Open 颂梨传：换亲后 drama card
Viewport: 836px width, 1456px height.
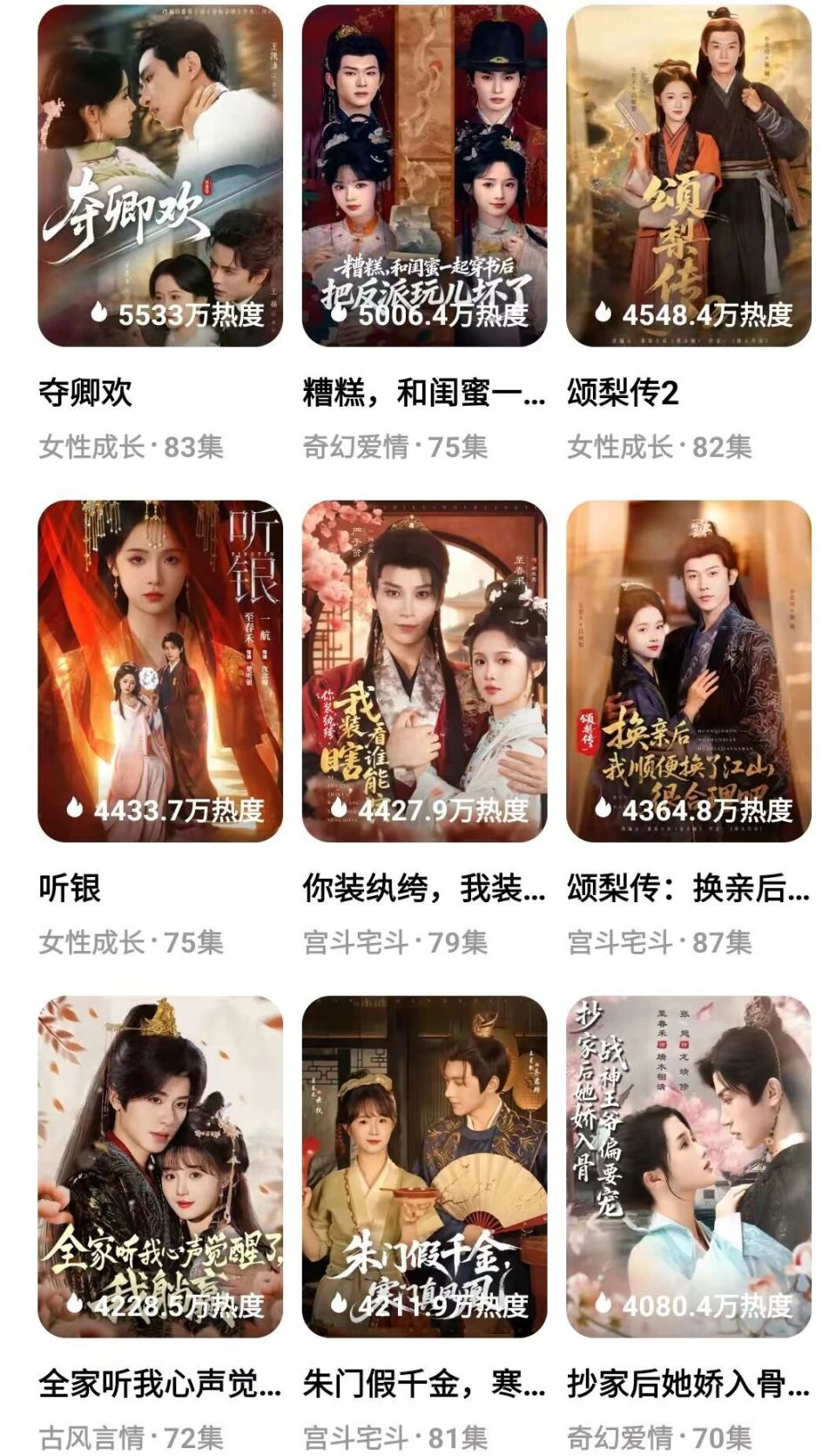click(688, 671)
